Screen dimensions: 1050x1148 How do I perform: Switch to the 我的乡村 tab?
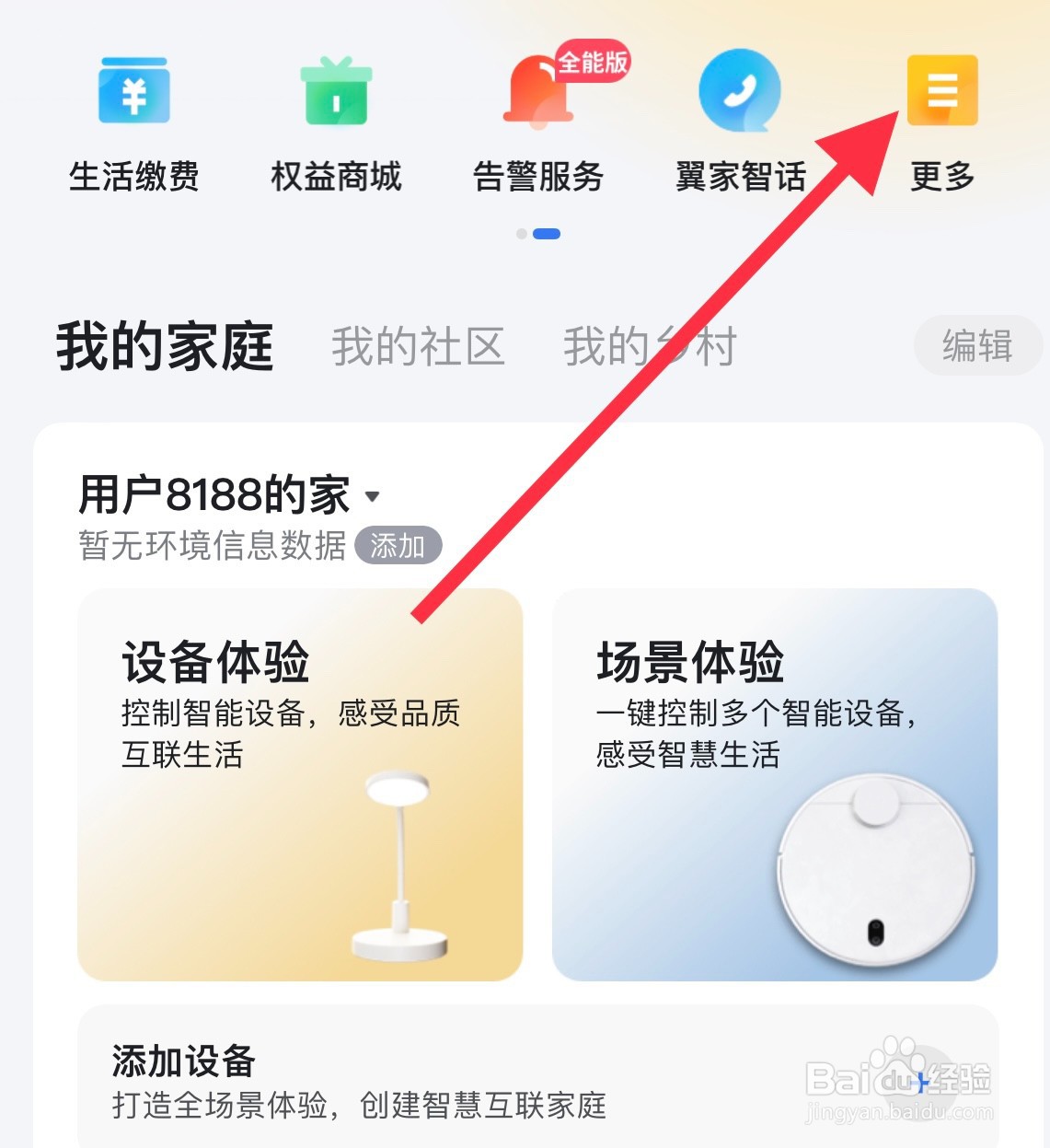click(650, 346)
